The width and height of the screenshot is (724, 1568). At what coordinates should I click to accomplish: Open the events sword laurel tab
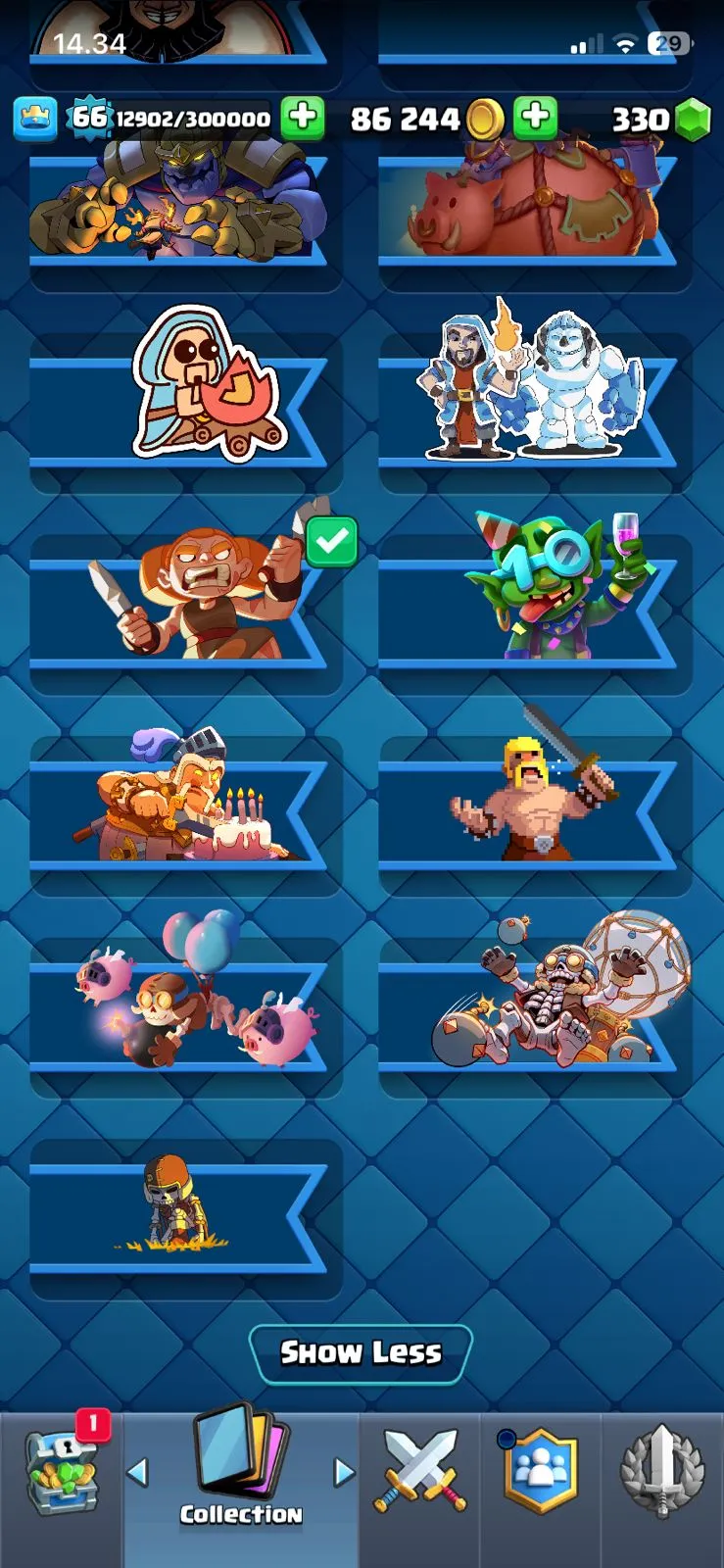[x=662, y=1472]
